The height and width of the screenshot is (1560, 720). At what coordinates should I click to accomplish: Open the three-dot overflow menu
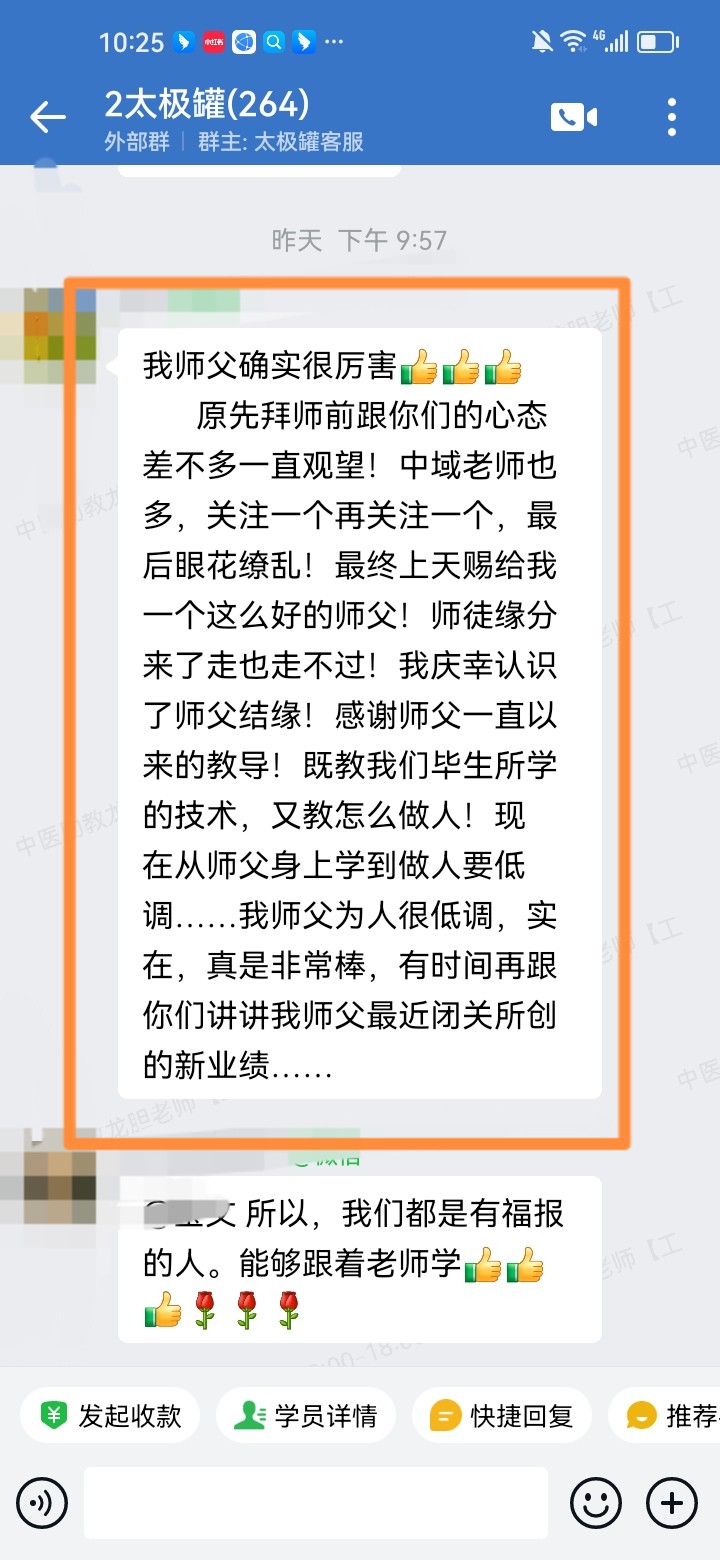(x=671, y=117)
